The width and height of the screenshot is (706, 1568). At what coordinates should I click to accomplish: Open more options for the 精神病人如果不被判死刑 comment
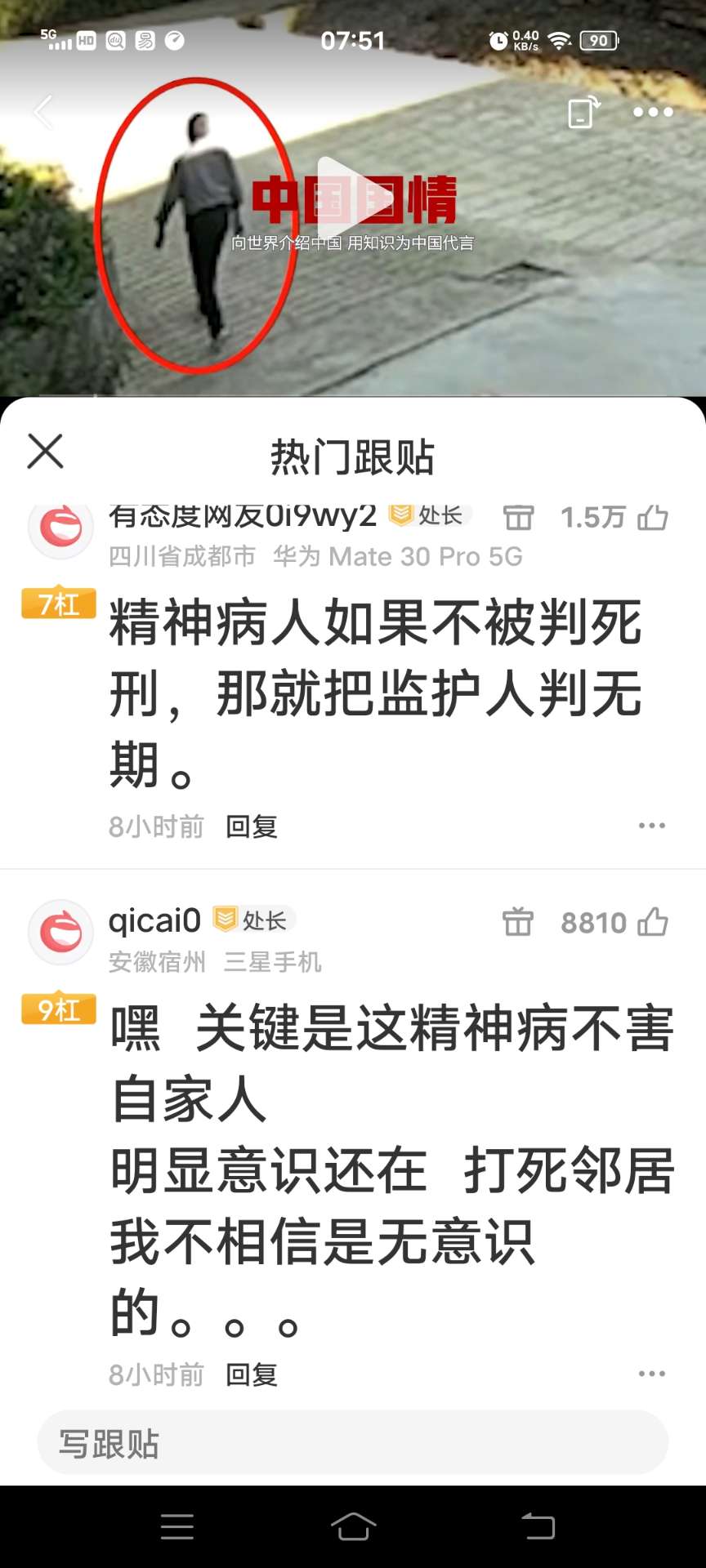point(651,826)
